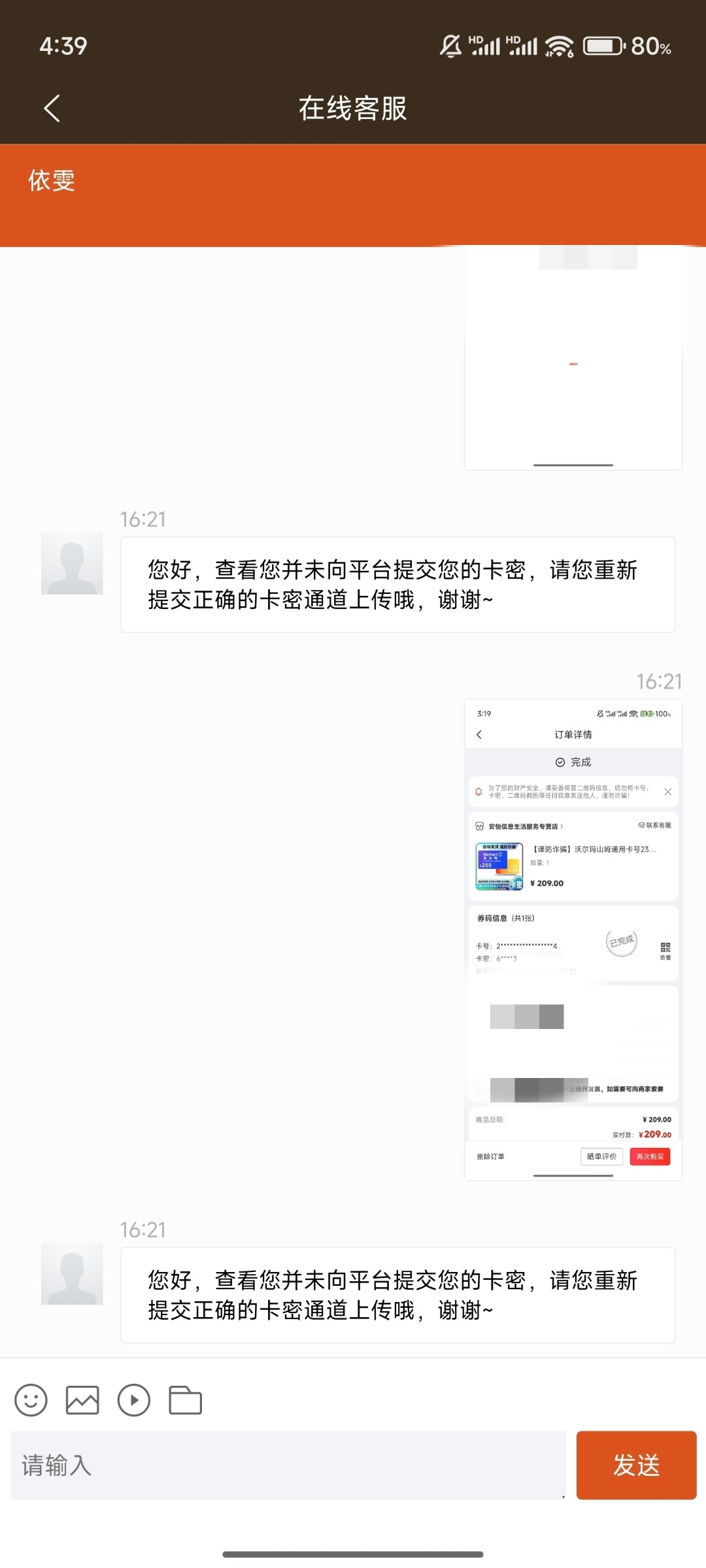Focus the 请输入 message field
The height and width of the screenshot is (1568, 706).
click(288, 1465)
